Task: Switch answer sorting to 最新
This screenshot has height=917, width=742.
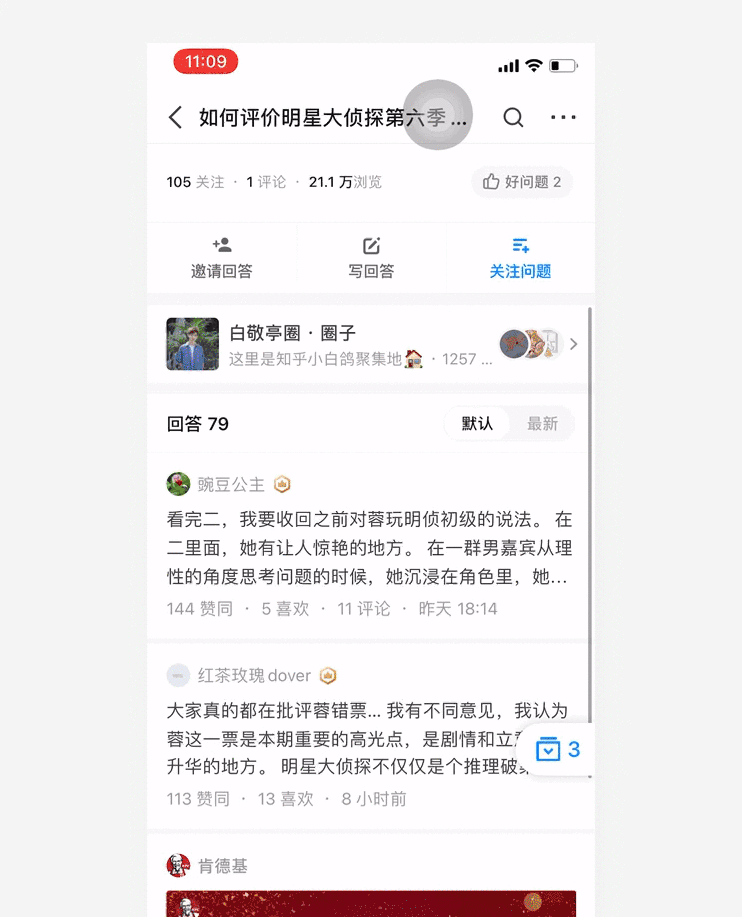Action: [542, 423]
